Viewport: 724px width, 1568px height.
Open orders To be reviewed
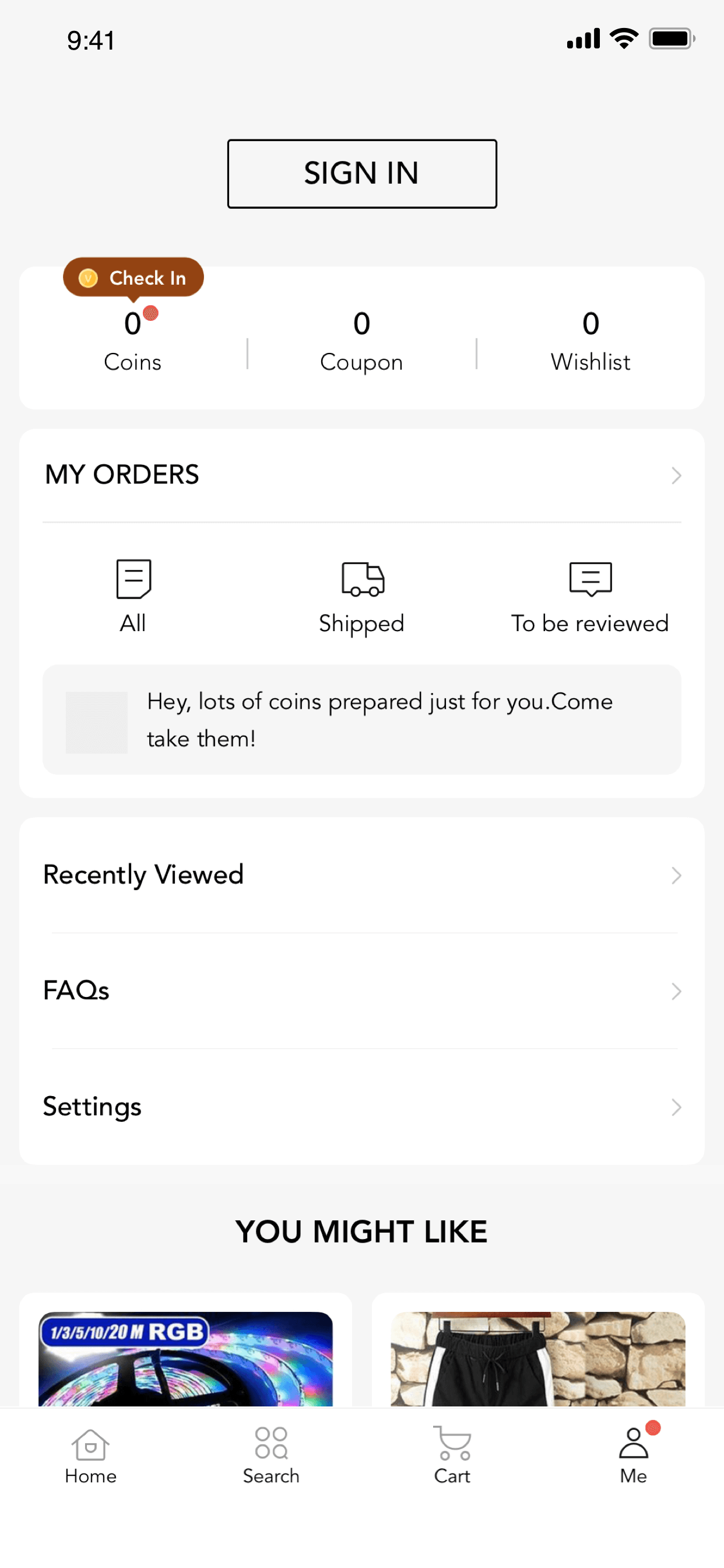click(x=589, y=597)
